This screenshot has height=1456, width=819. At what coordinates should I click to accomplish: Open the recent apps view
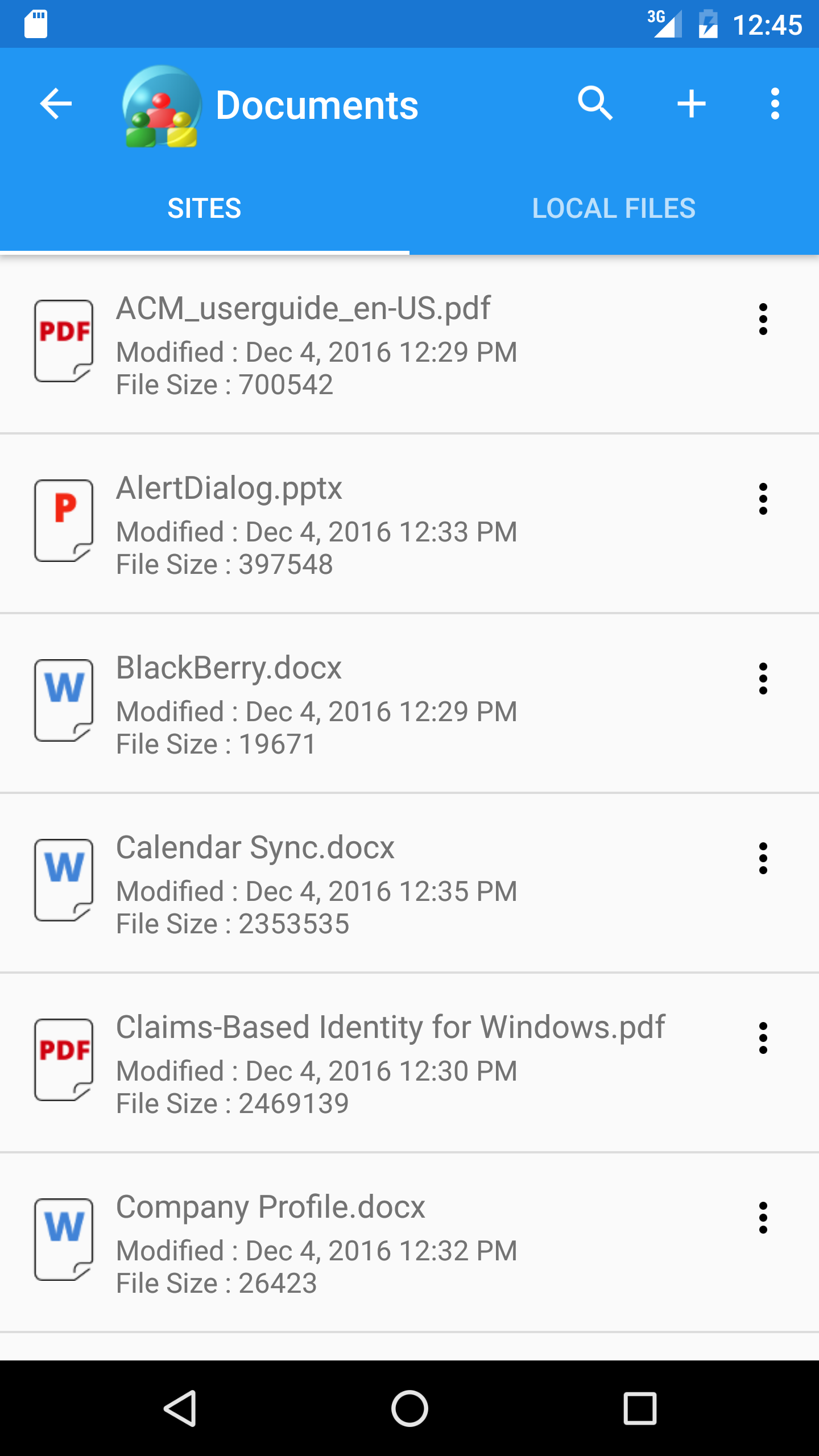click(640, 1408)
